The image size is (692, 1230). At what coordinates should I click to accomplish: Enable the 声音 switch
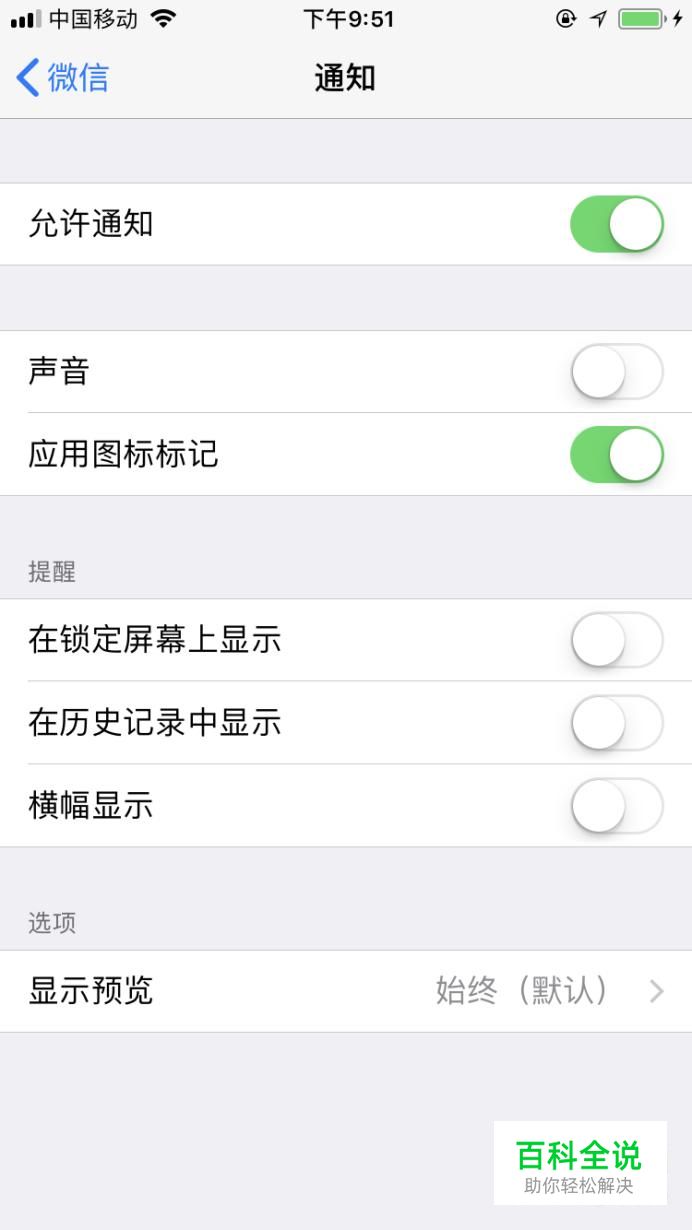(x=617, y=372)
